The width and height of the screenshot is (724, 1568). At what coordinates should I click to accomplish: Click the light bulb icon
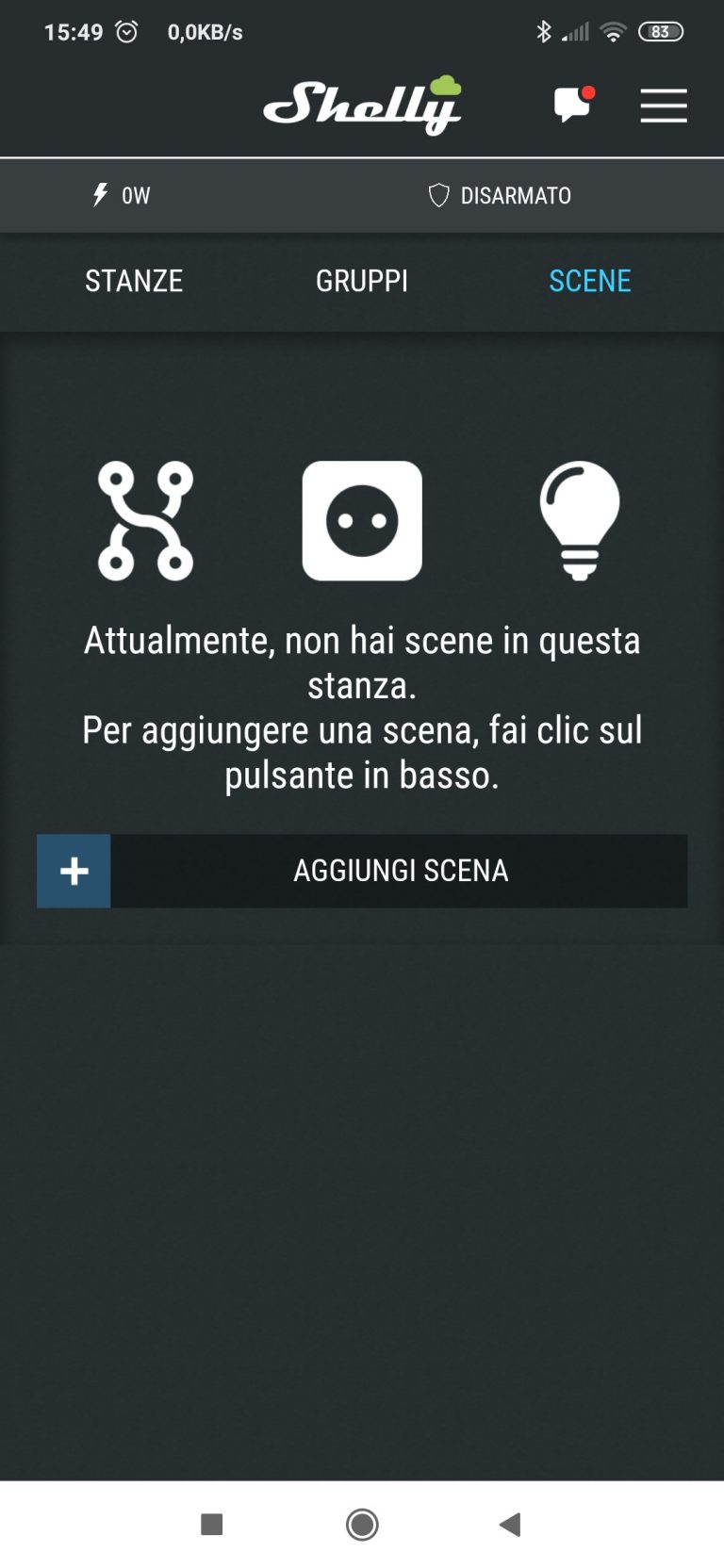coord(579,521)
